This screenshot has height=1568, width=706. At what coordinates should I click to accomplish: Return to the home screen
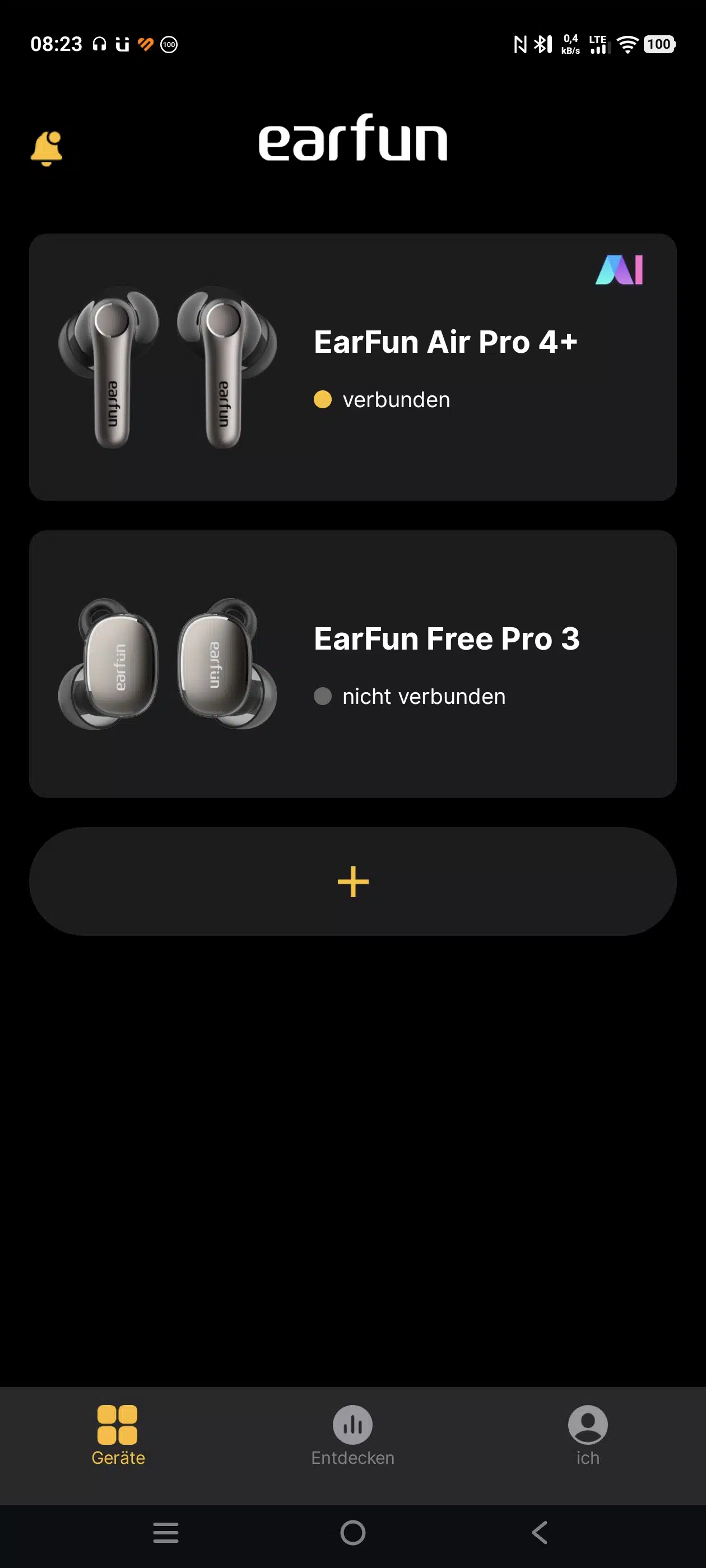[x=352, y=1532]
